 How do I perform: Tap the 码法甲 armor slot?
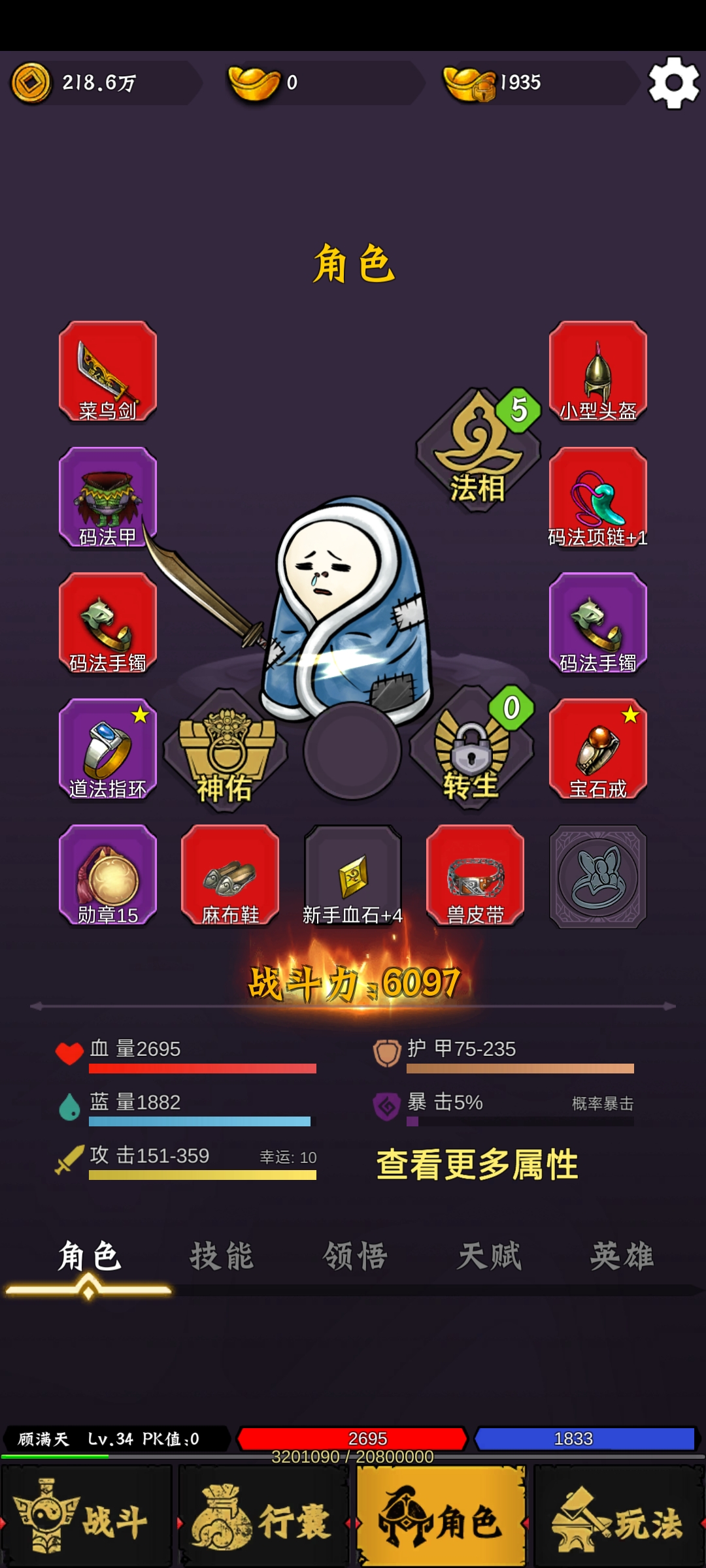108,497
